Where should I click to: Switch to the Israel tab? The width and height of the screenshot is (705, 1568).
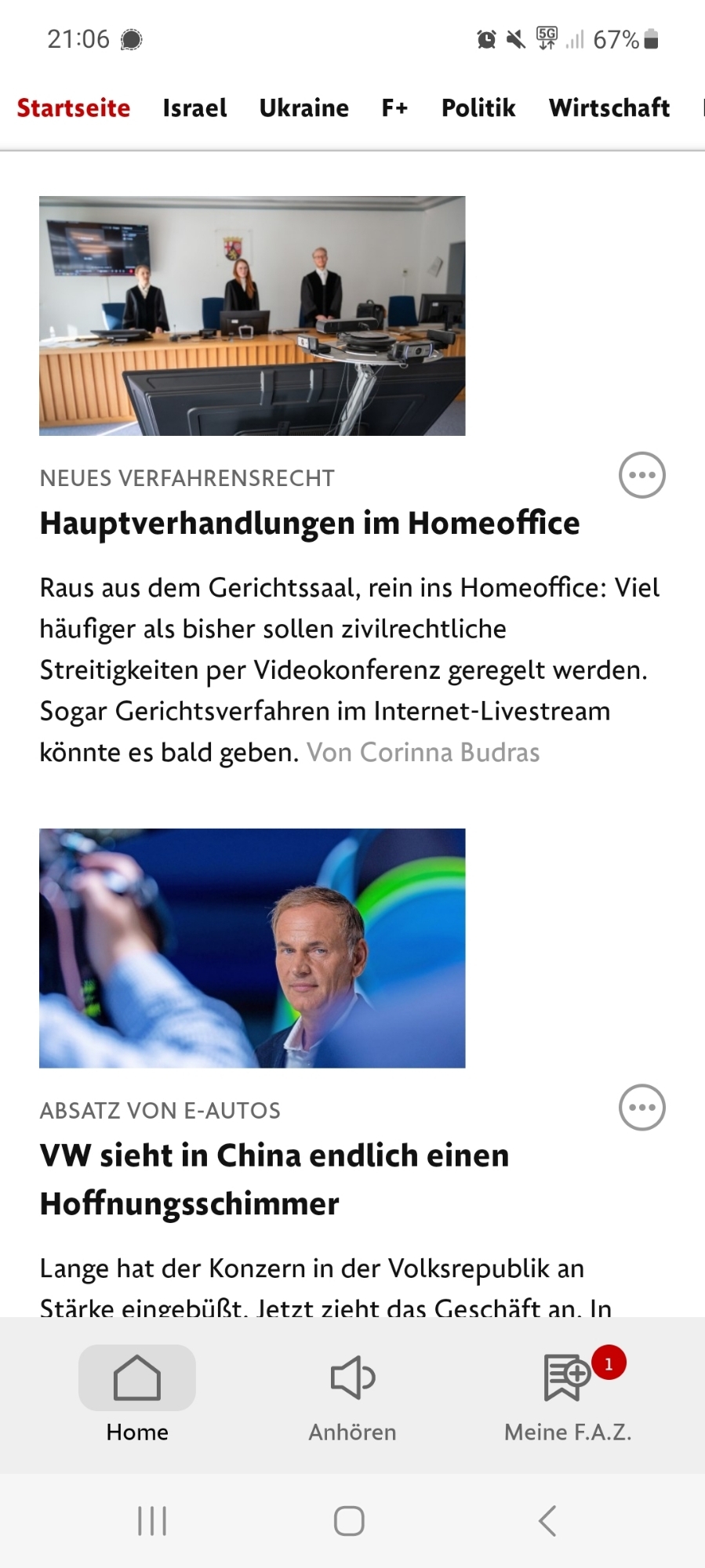(194, 107)
